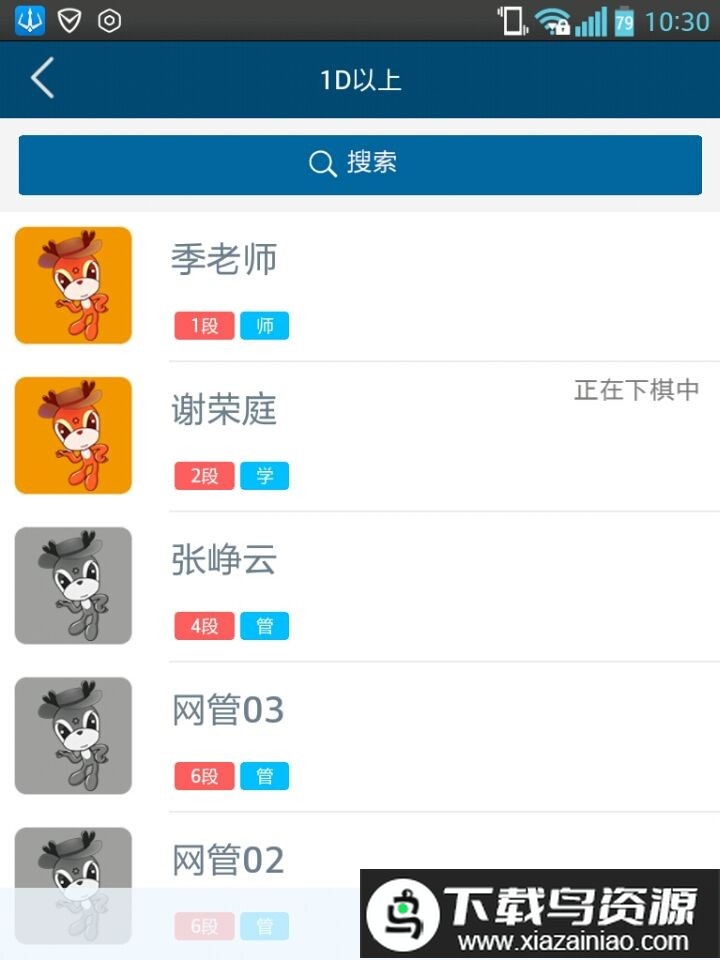720x960 pixels.
Task: Select 网管03's avatar image
Action: coord(72,735)
